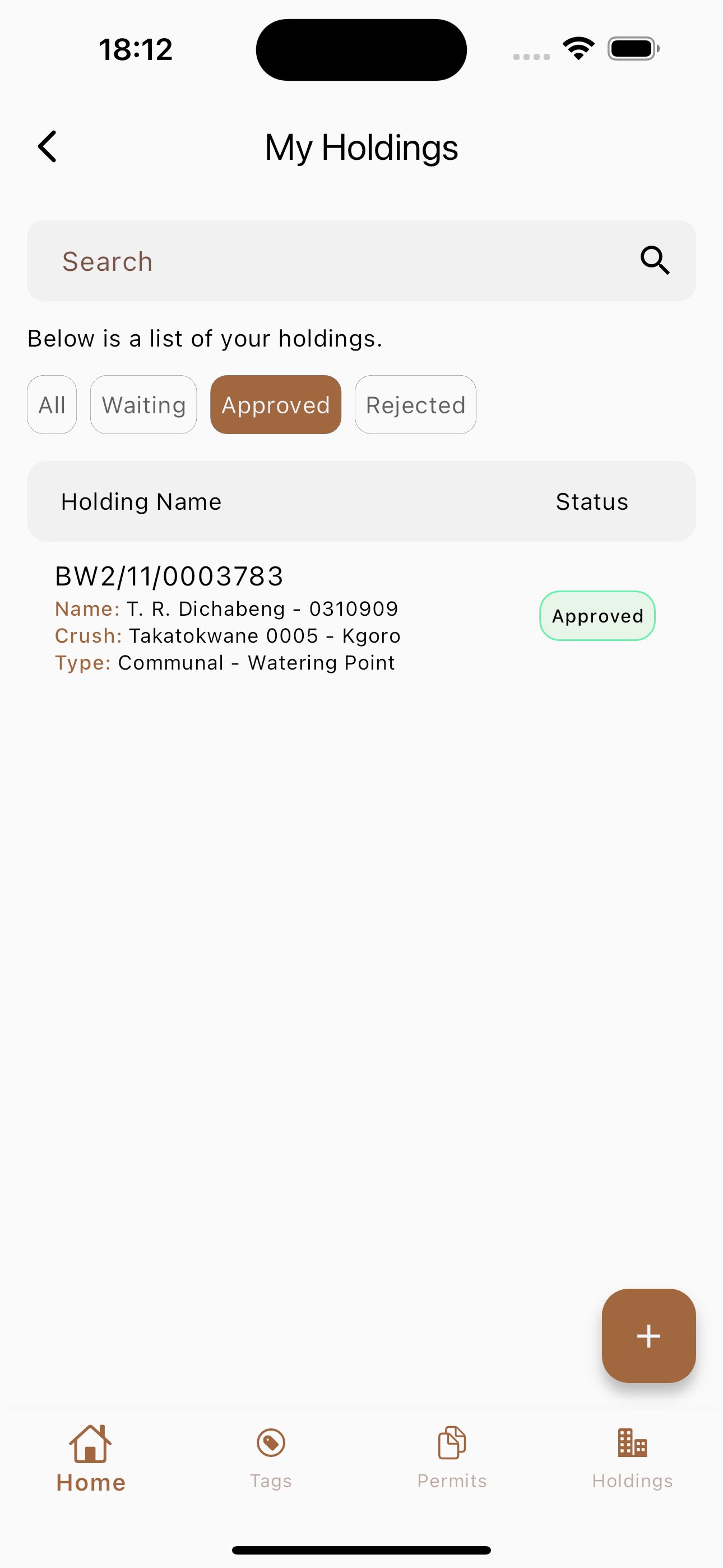This screenshot has width=723, height=1568.
Task: Tap the Home label at bottom
Action: (x=90, y=1482)
